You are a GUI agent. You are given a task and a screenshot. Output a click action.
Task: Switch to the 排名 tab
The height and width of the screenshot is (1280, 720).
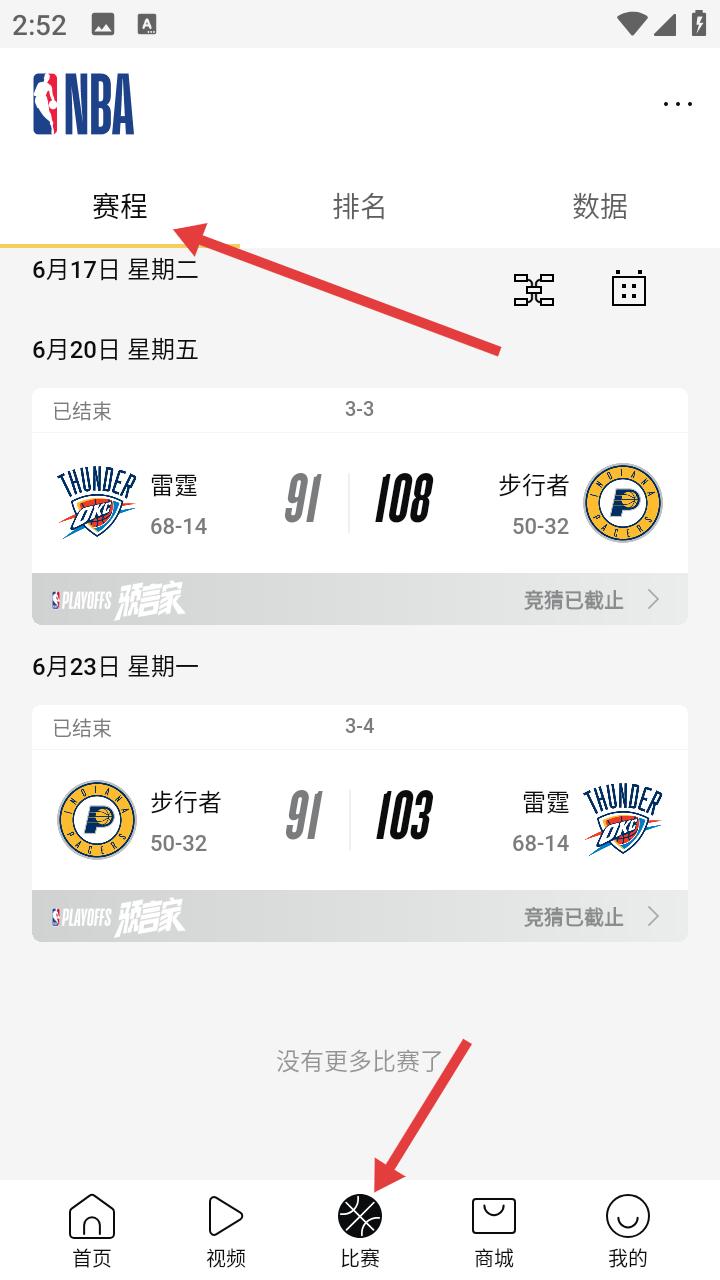pyautogui.click(x=359, y=206)
